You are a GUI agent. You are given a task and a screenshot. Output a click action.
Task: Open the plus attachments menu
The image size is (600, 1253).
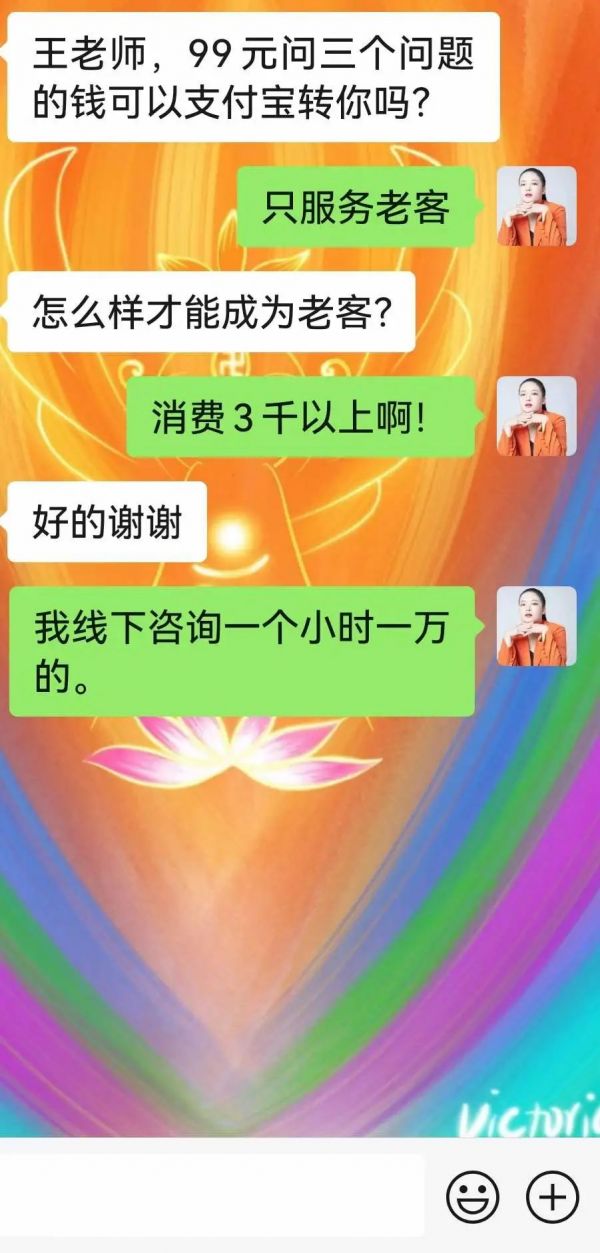[x=553, y=1196]
